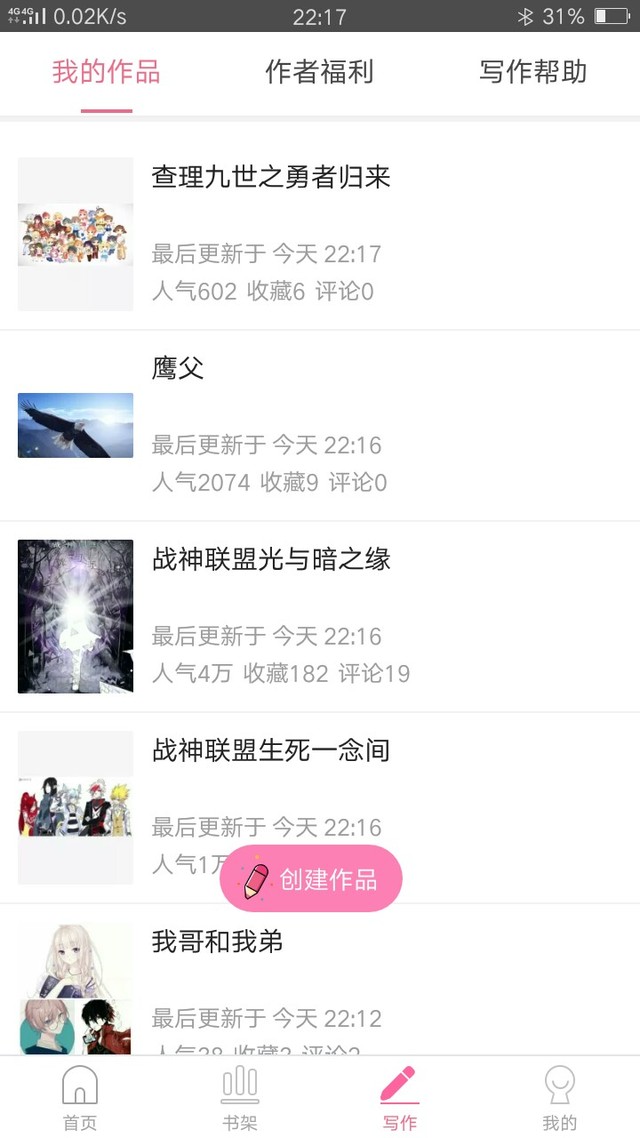640x1138 pixels.
Task: Open the work 鹰父
Action: [178, 369]
